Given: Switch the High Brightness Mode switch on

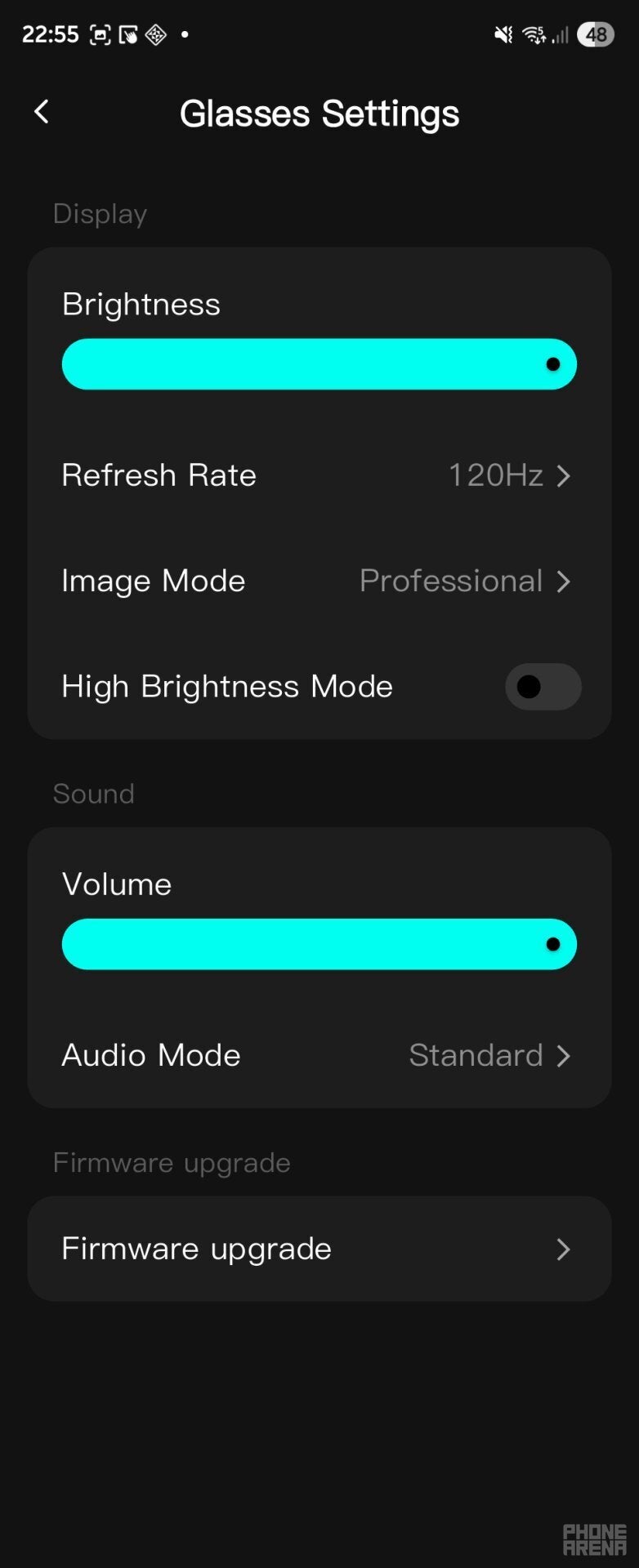Looking at the screenshot, I should point(543,687).
